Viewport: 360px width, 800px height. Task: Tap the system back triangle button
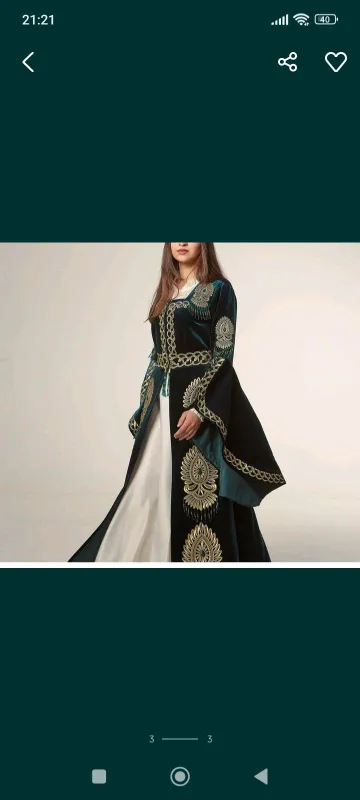pyautogui.click(x=261, y=777)
